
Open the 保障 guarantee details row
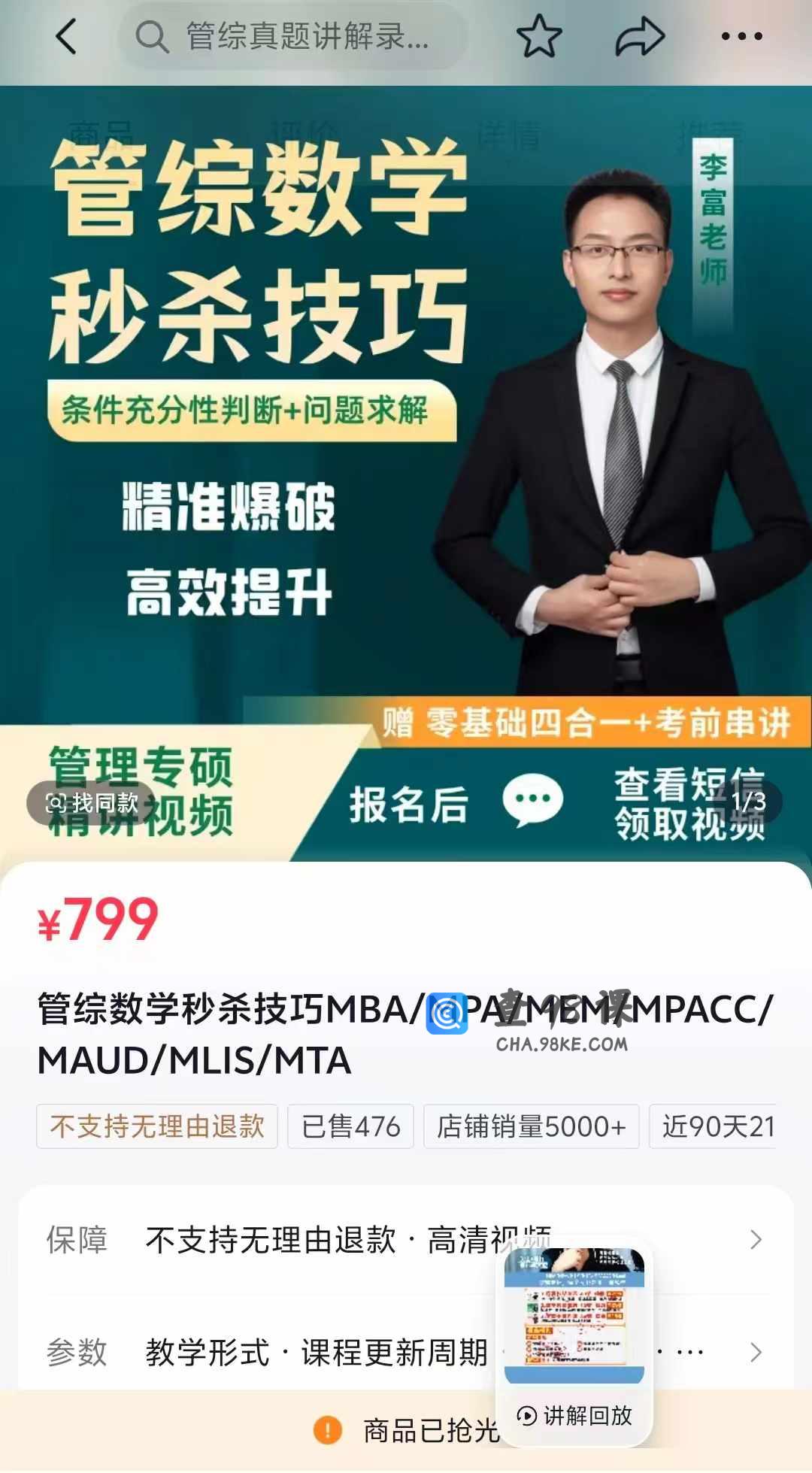(301, 1240)
